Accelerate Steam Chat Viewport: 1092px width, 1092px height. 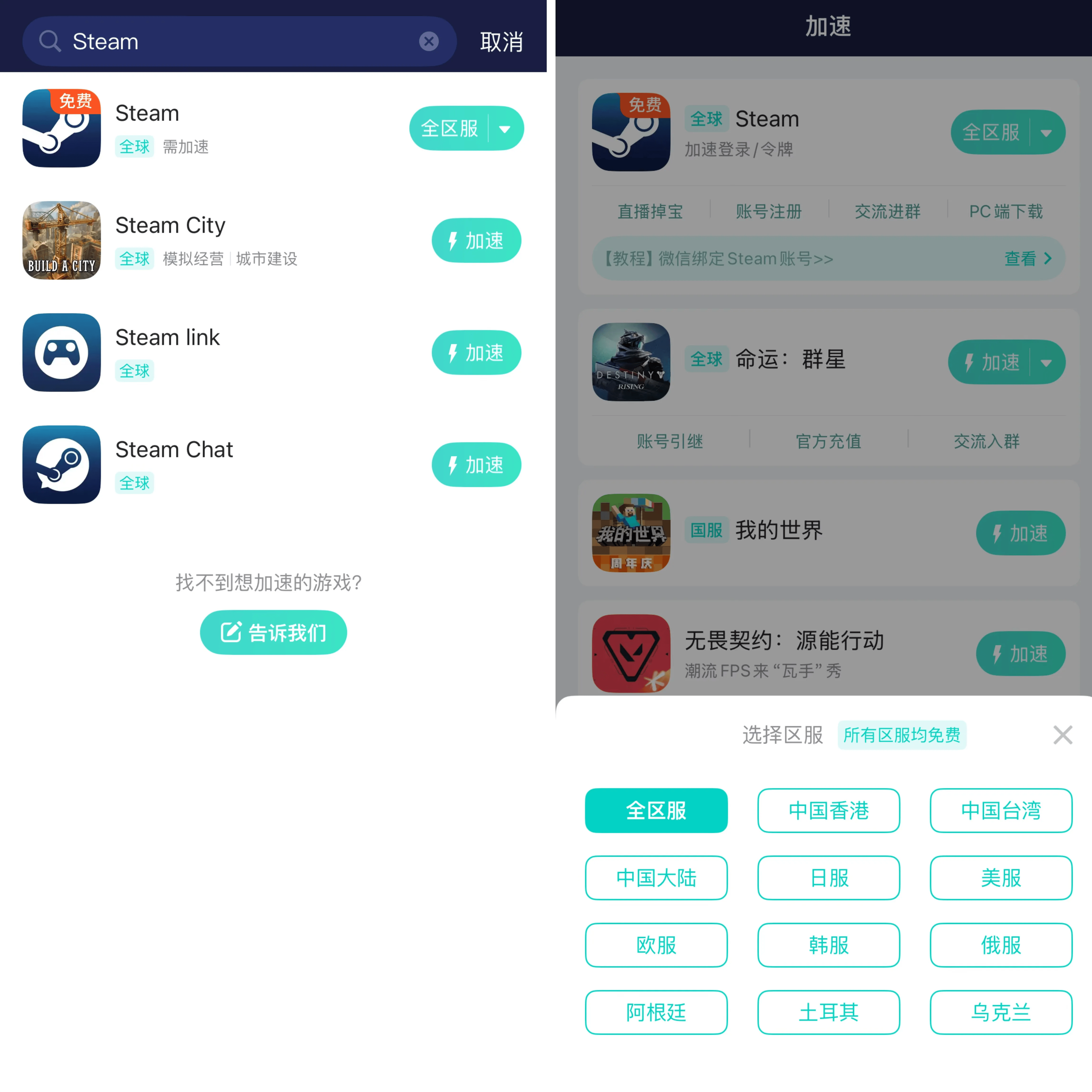pos(476,465)
